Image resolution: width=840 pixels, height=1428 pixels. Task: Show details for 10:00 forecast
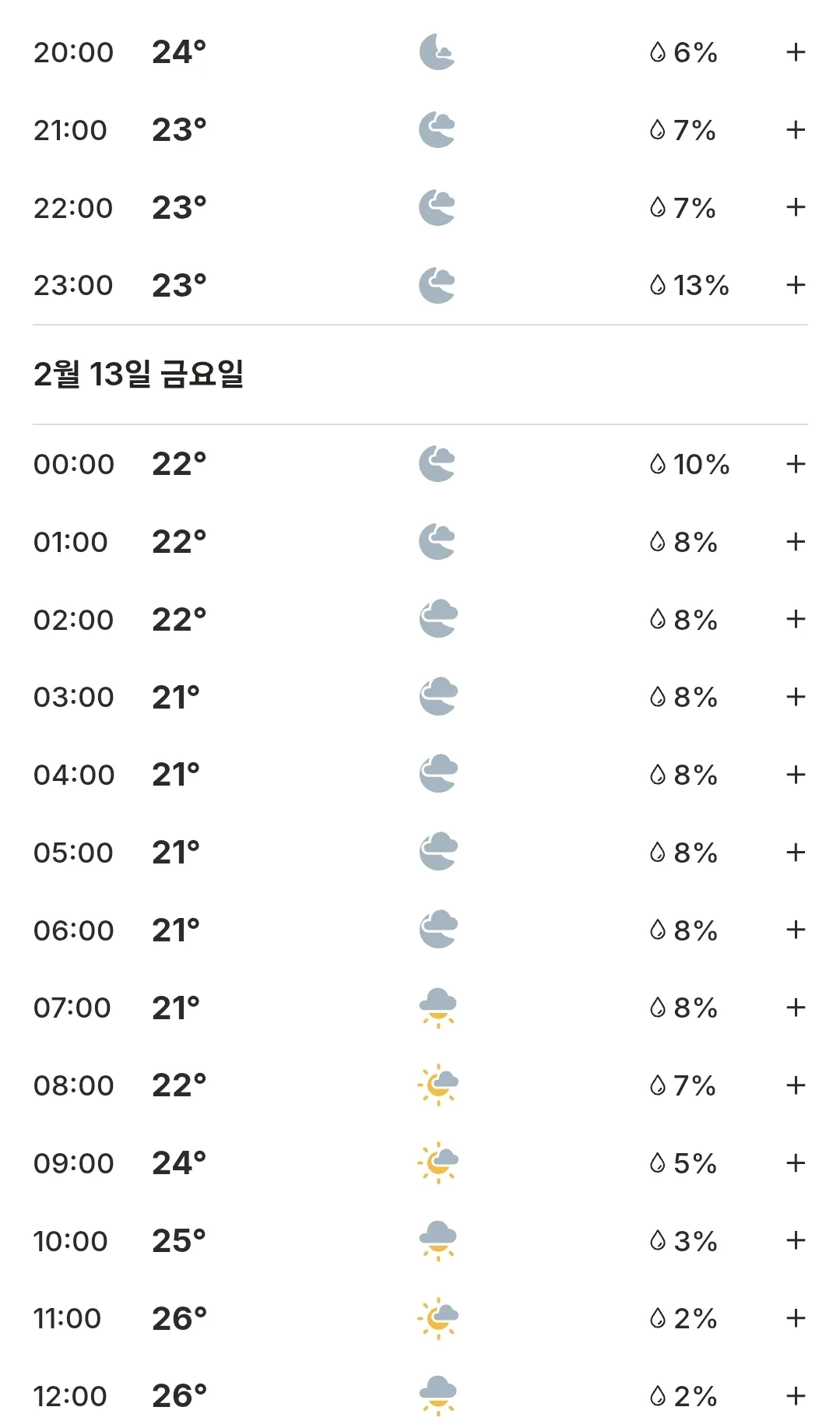795,1240
